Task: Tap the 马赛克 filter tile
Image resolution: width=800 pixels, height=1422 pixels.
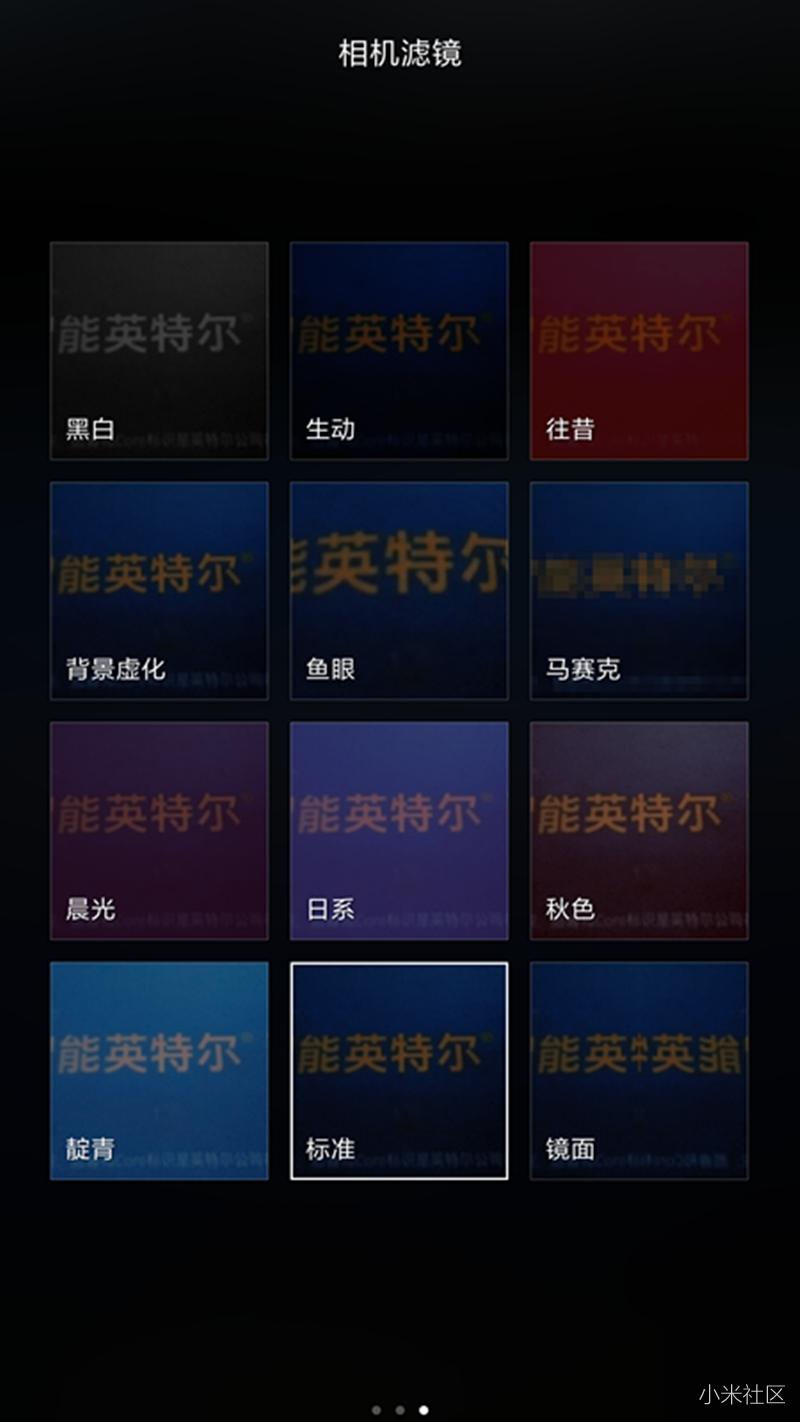Action: tap(639, 591)
